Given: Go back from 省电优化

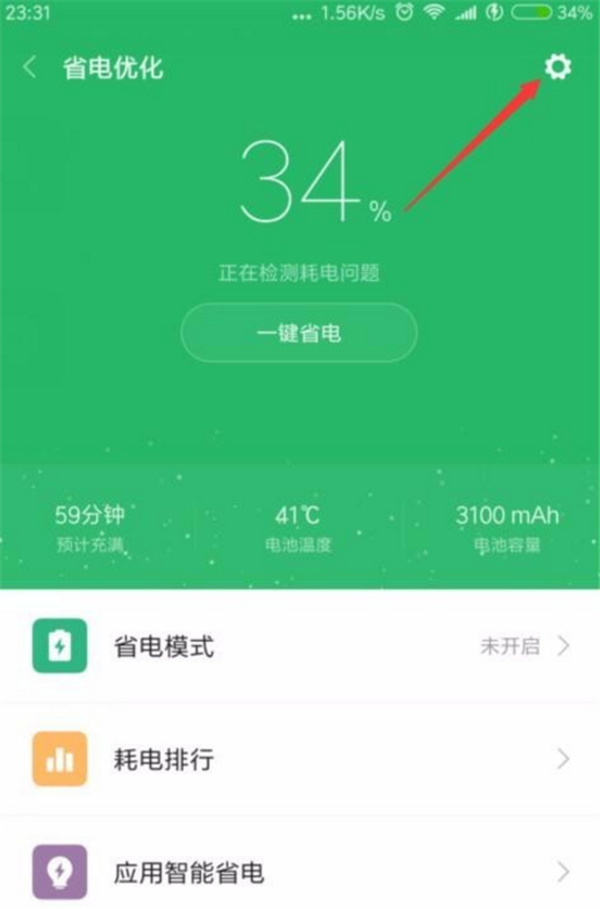Looking at the screenshot, I should (x=30, y=68).
